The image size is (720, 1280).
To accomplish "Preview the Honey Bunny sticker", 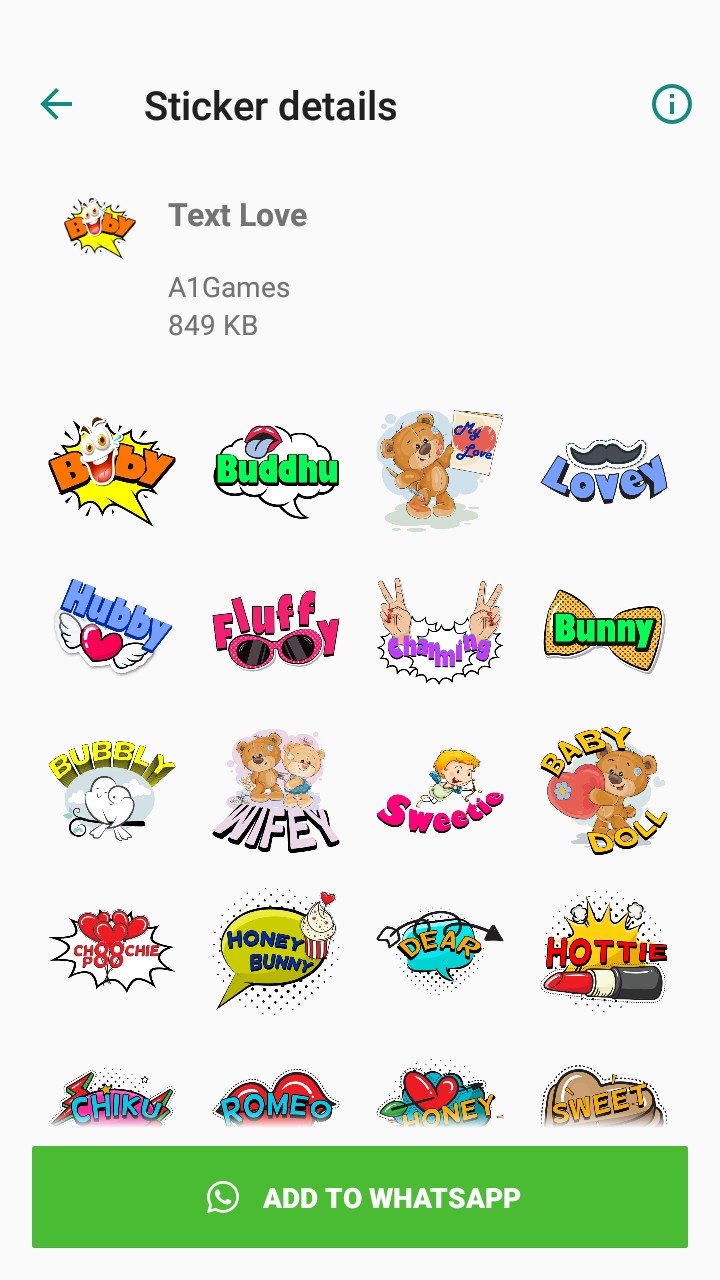I will coord(276,950).
